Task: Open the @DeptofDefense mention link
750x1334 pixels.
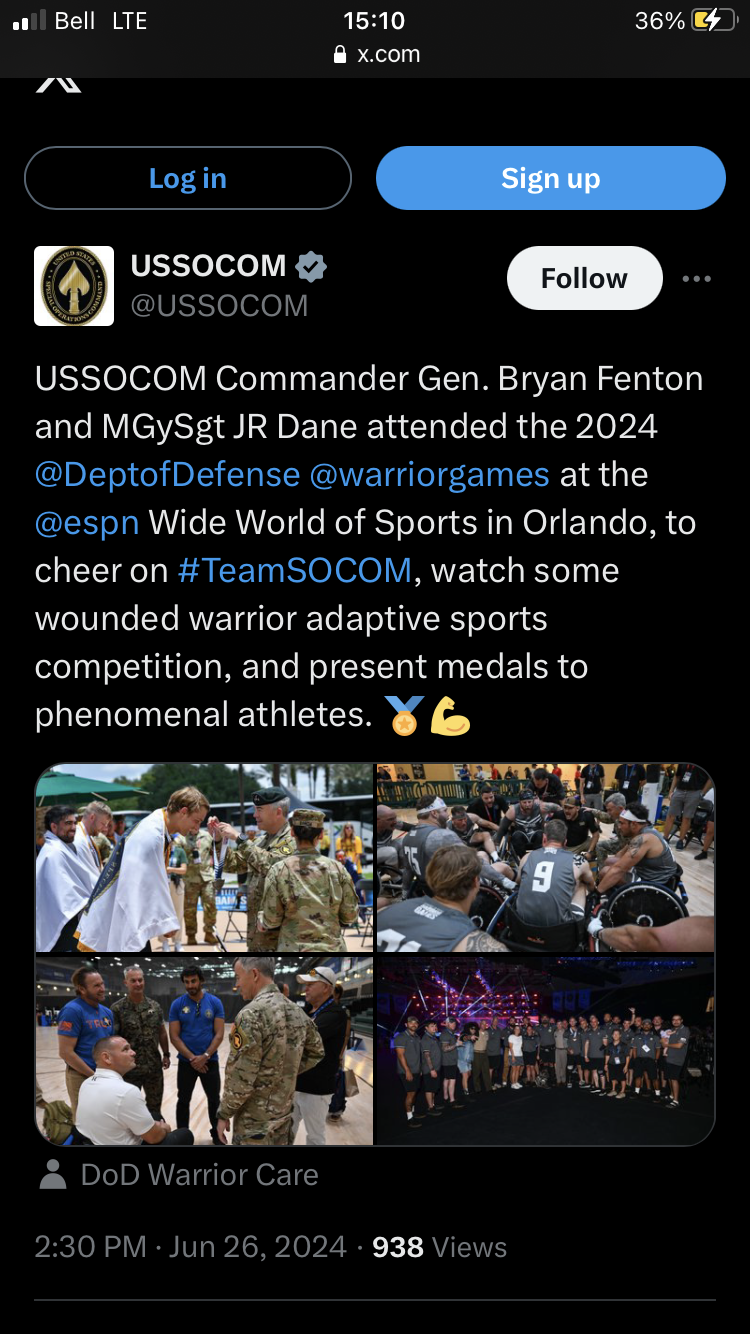Action: pyautogui.click(x=167, y=474)
